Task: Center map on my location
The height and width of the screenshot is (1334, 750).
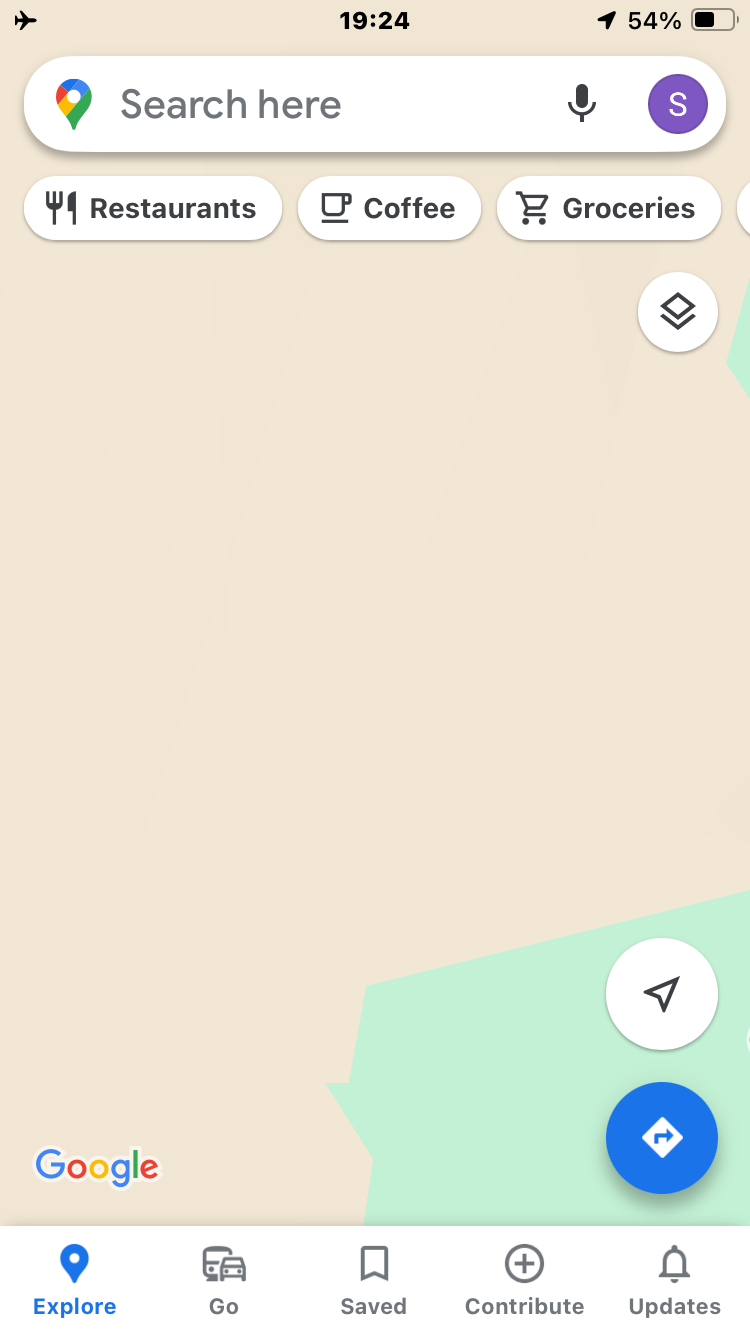Action: click(662, 994)
